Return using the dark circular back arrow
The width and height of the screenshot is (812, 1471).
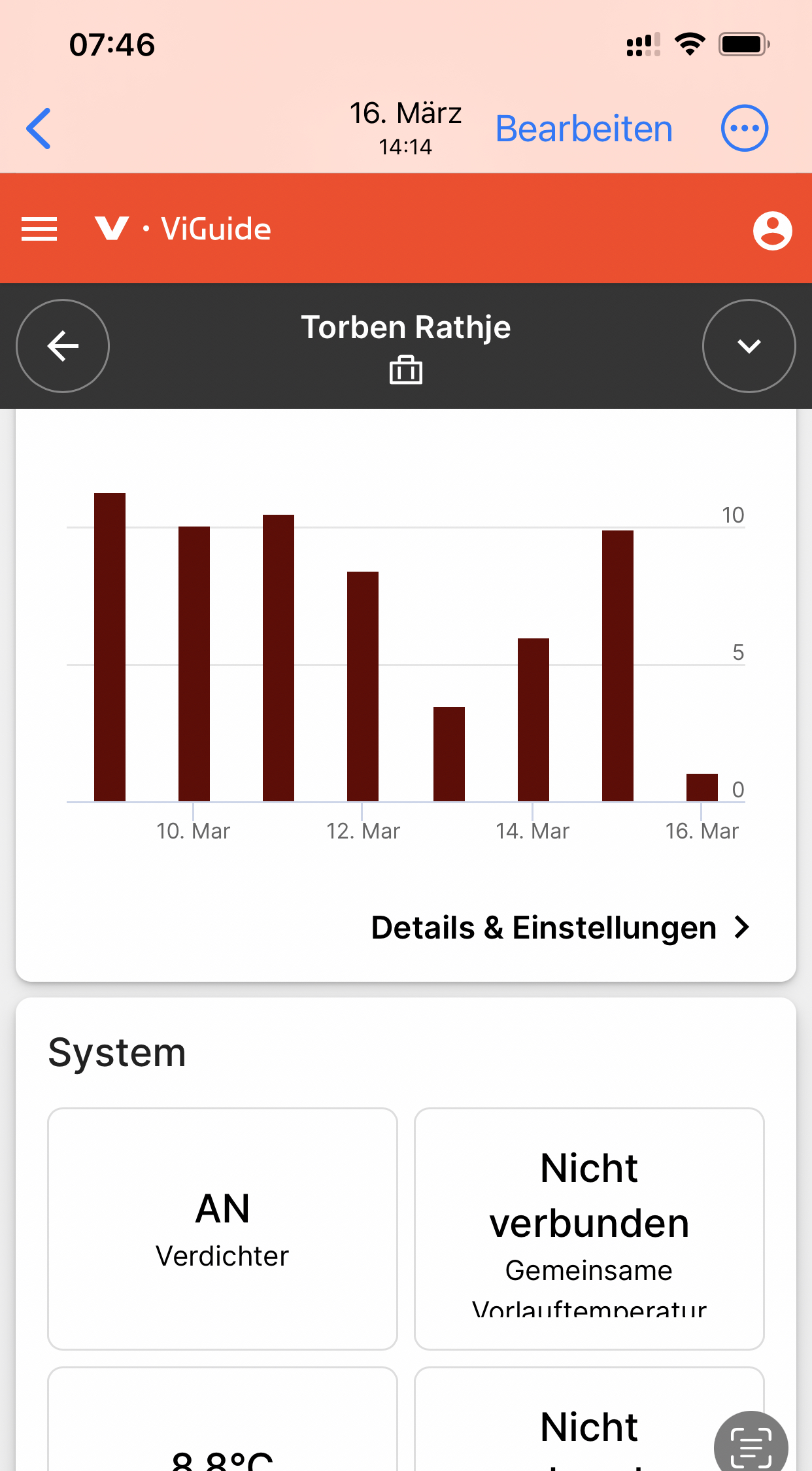click(x=63, y=346)
